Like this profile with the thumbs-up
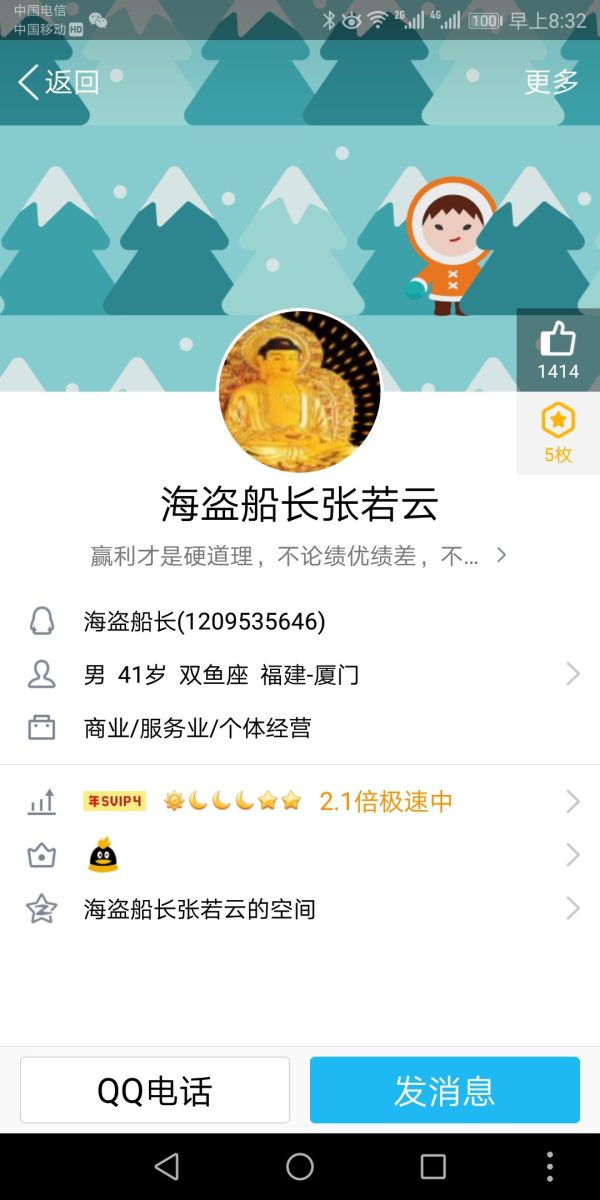Image resolution: width=600 pixels, height=1200 pixels. [x=558, y=350]
